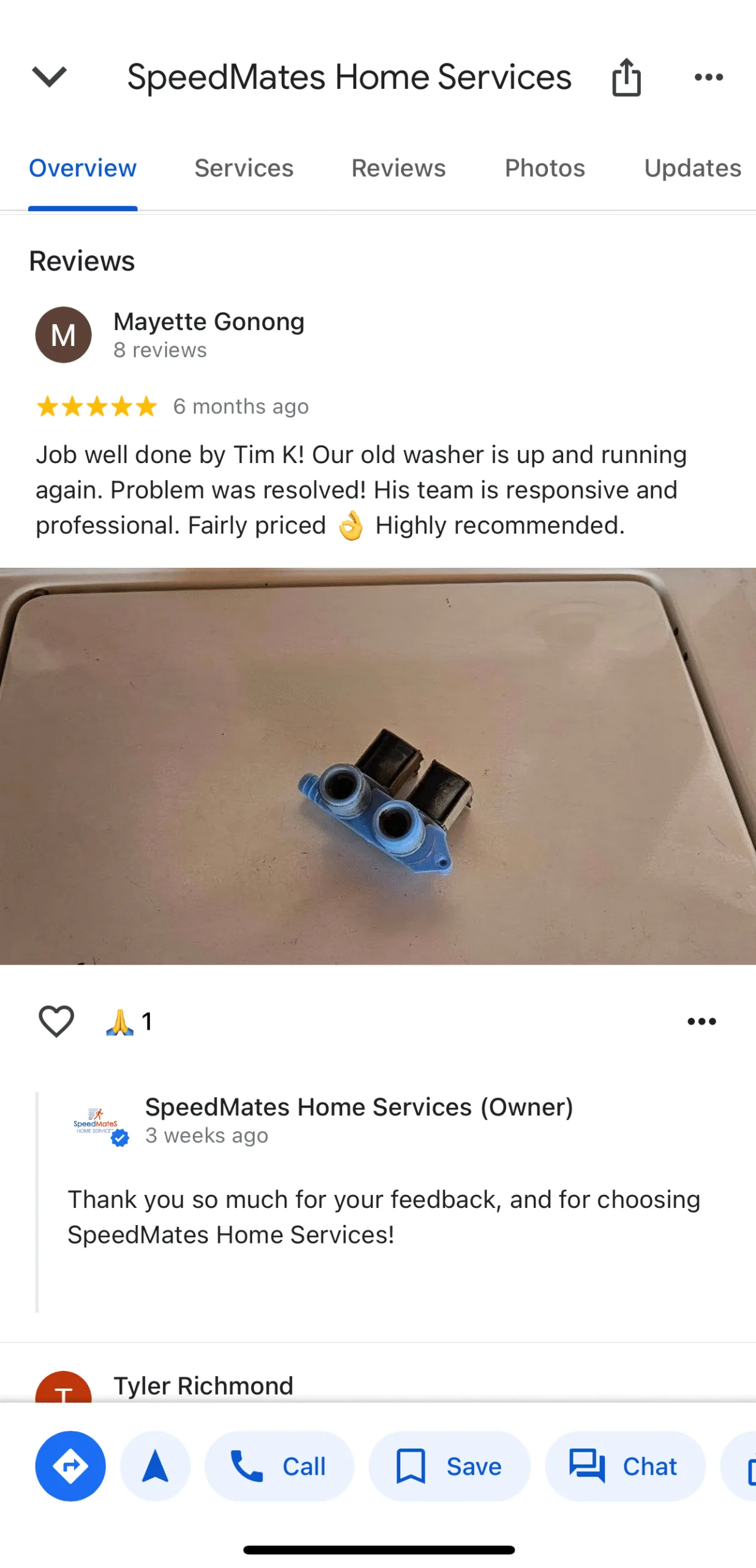Open the washer valve review photo

[378, 766]
